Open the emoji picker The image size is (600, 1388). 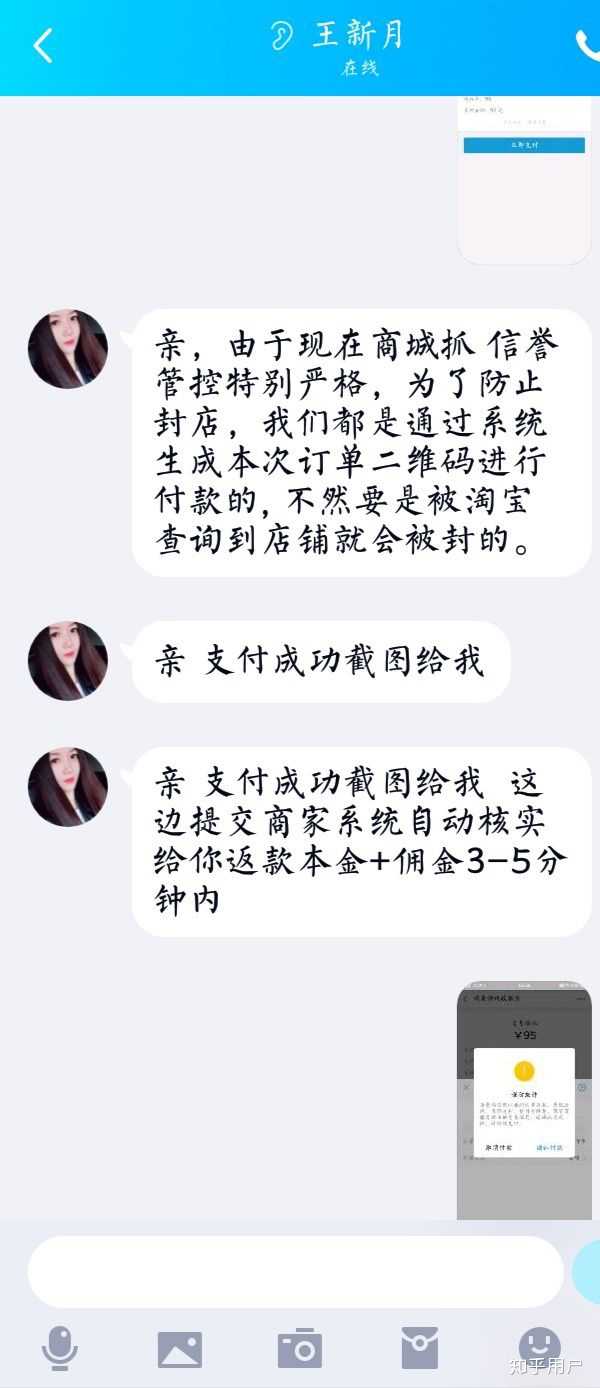(539, 1346)
